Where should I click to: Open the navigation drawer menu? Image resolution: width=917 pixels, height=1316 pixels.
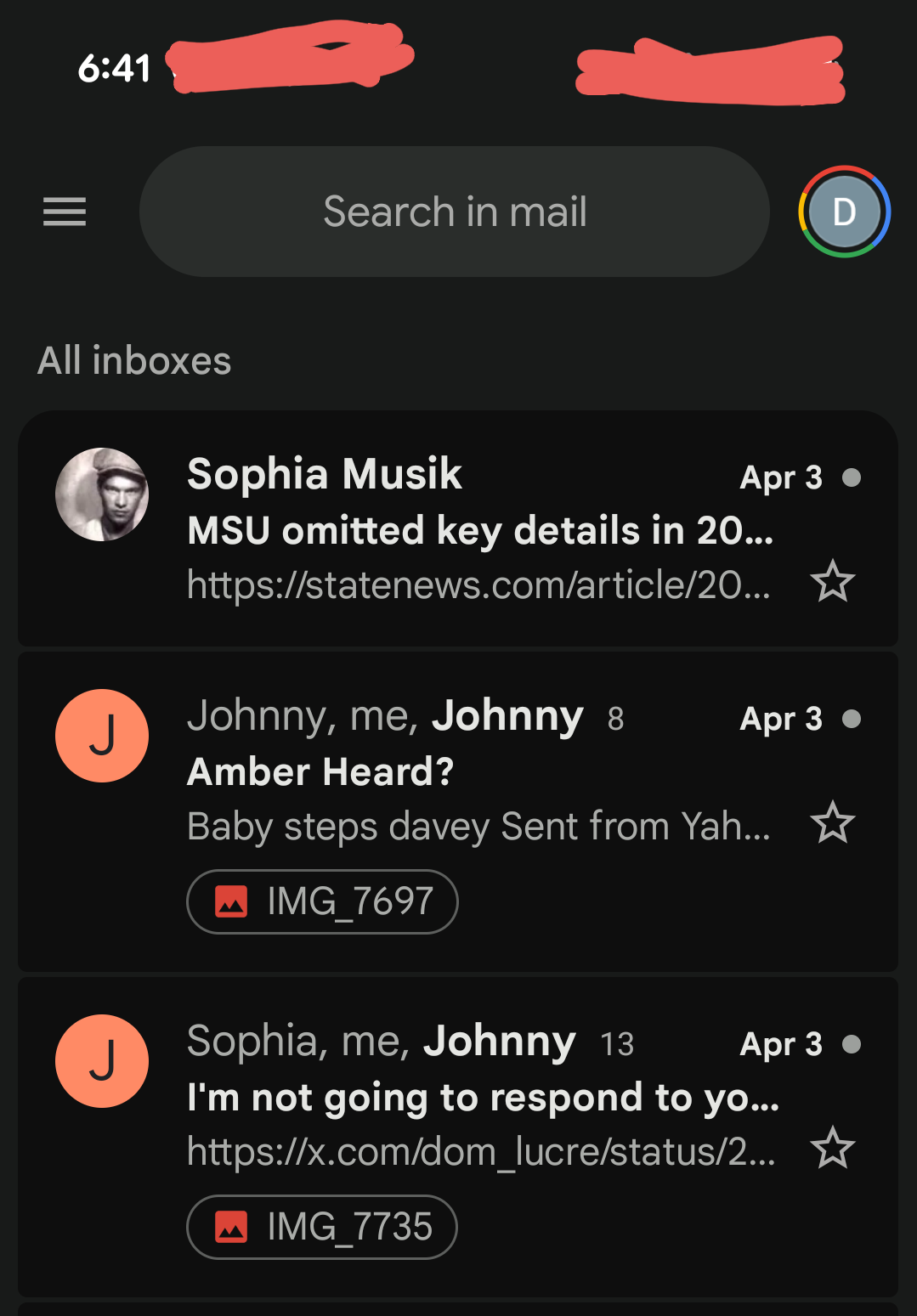65,212
